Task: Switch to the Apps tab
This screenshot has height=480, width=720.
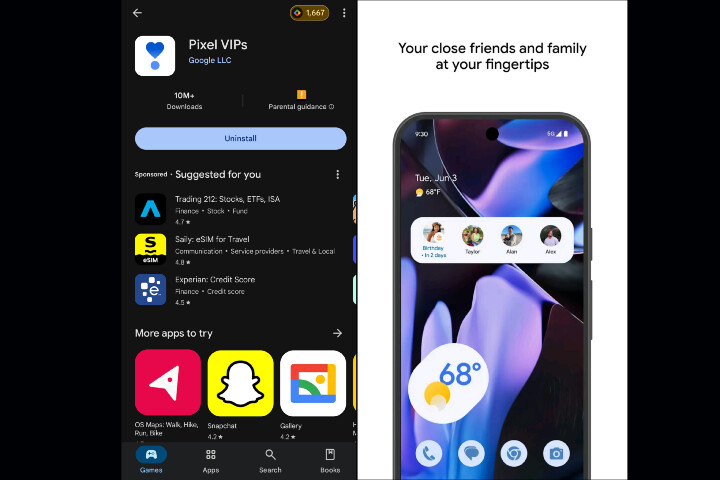Action: coord(211,459)
